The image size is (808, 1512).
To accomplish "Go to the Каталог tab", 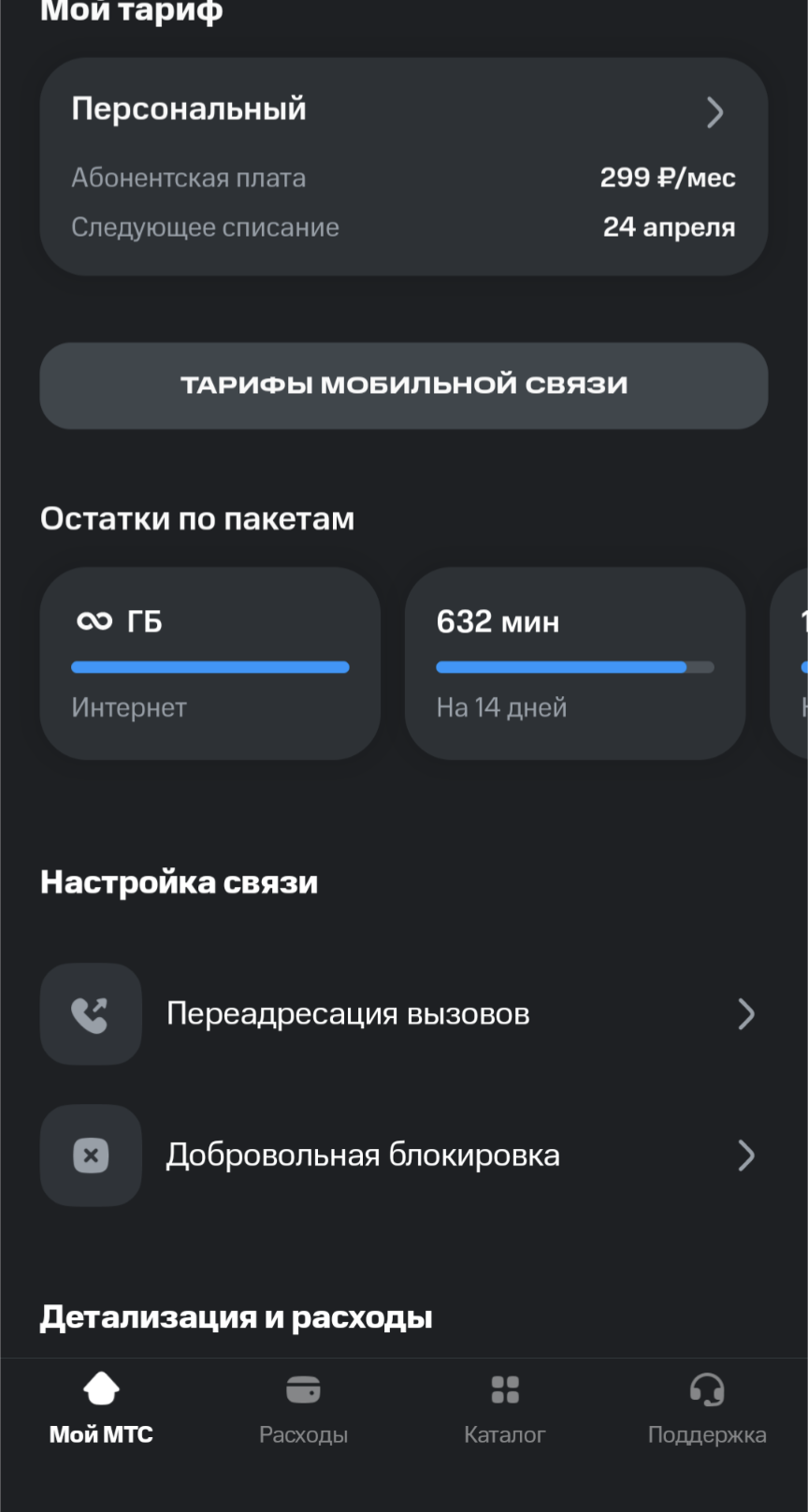I will click(505, 1408).
